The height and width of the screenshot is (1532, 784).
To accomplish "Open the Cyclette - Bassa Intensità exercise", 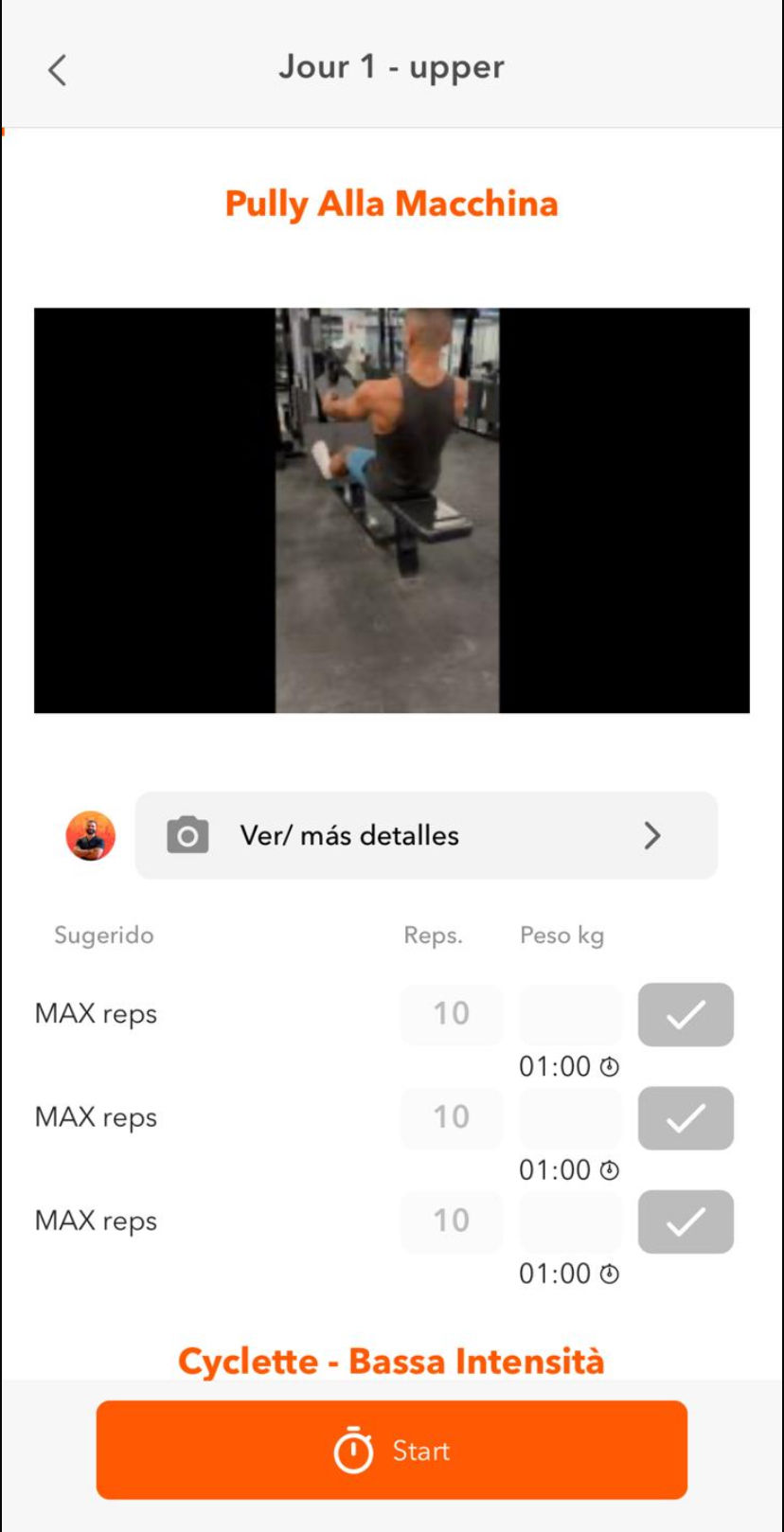I will (x=391, y=1361).
